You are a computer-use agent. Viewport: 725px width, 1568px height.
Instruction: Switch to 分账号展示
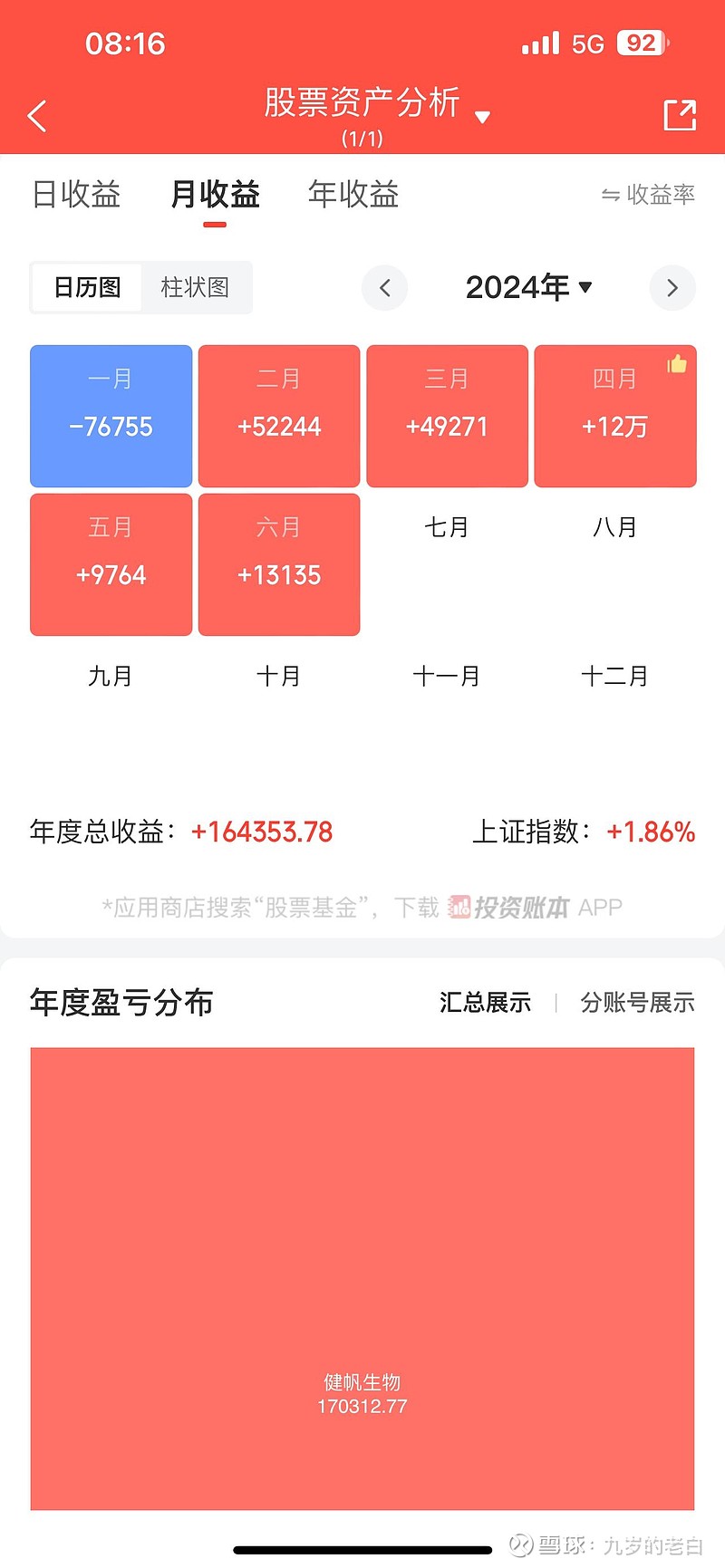[637, 1003]
